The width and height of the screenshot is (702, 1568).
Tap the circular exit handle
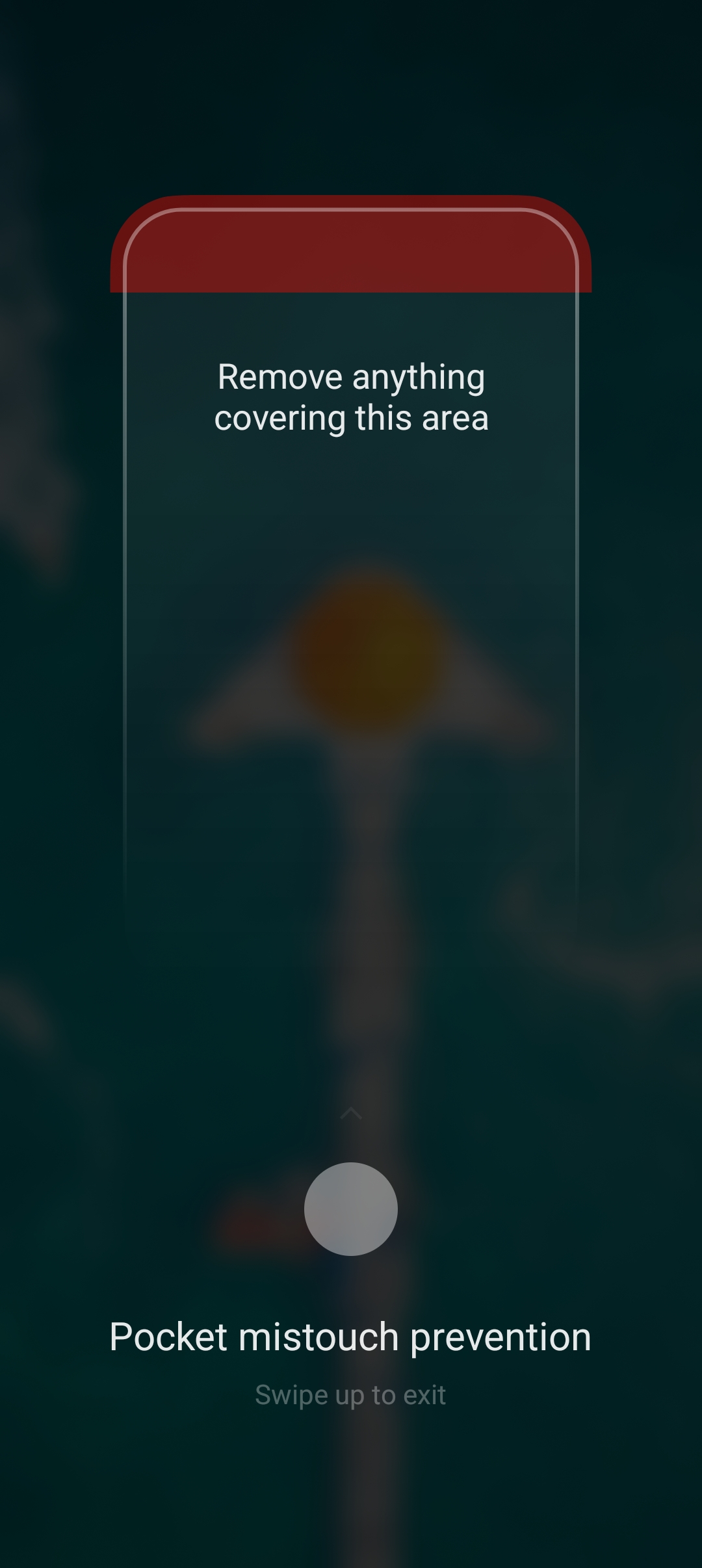click(351, 1209)
